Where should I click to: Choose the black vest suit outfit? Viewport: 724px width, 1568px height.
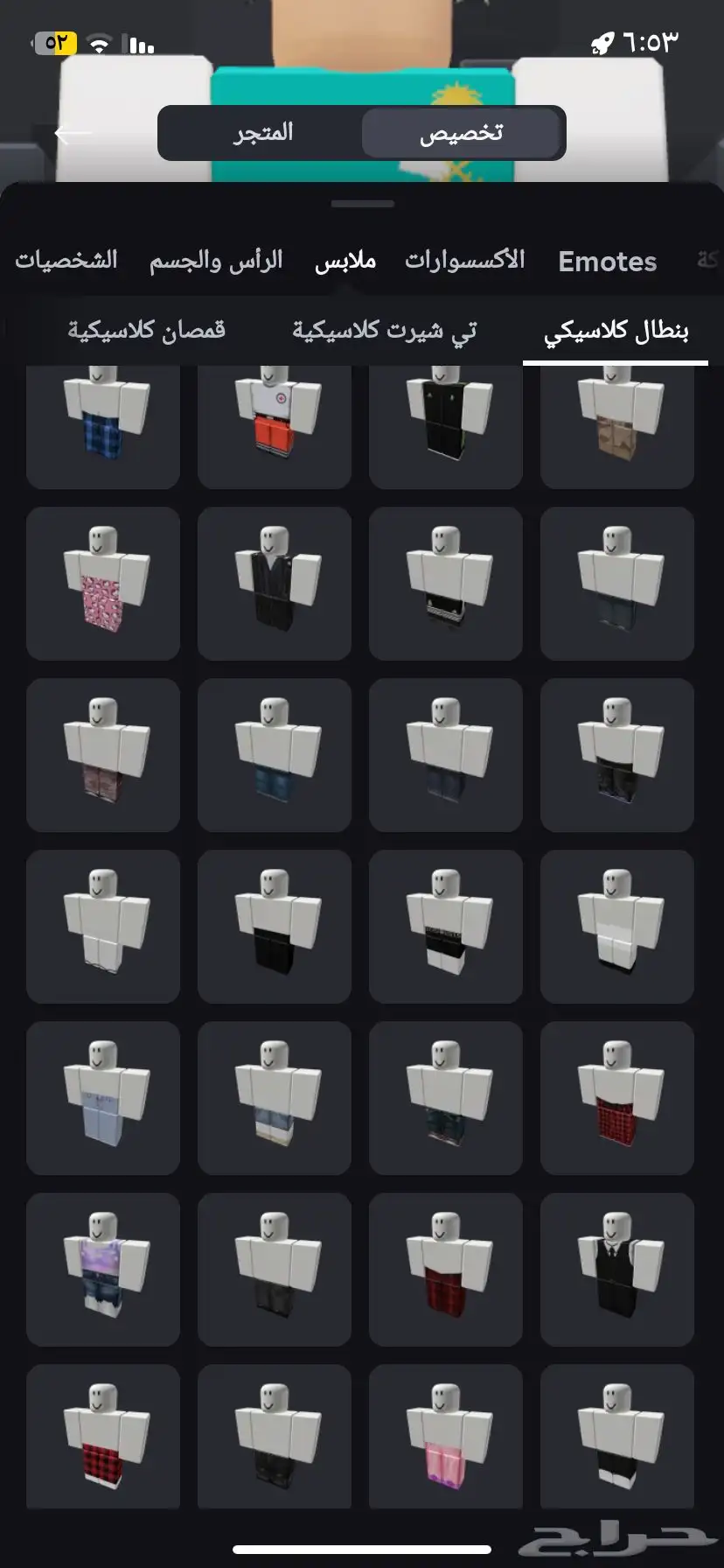coord(275,583)
